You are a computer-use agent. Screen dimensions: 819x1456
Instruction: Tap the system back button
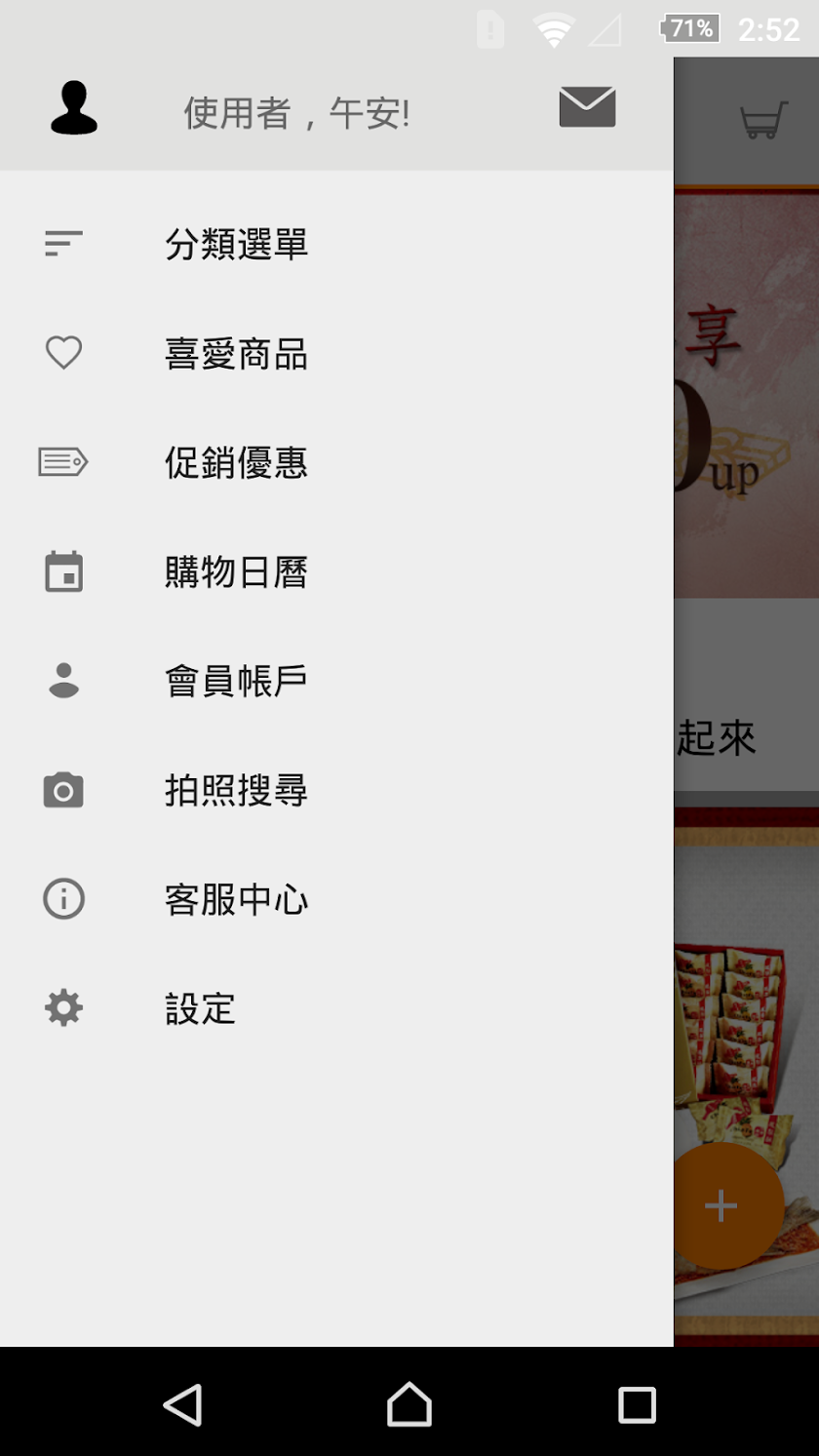(x=182, y=1405)
